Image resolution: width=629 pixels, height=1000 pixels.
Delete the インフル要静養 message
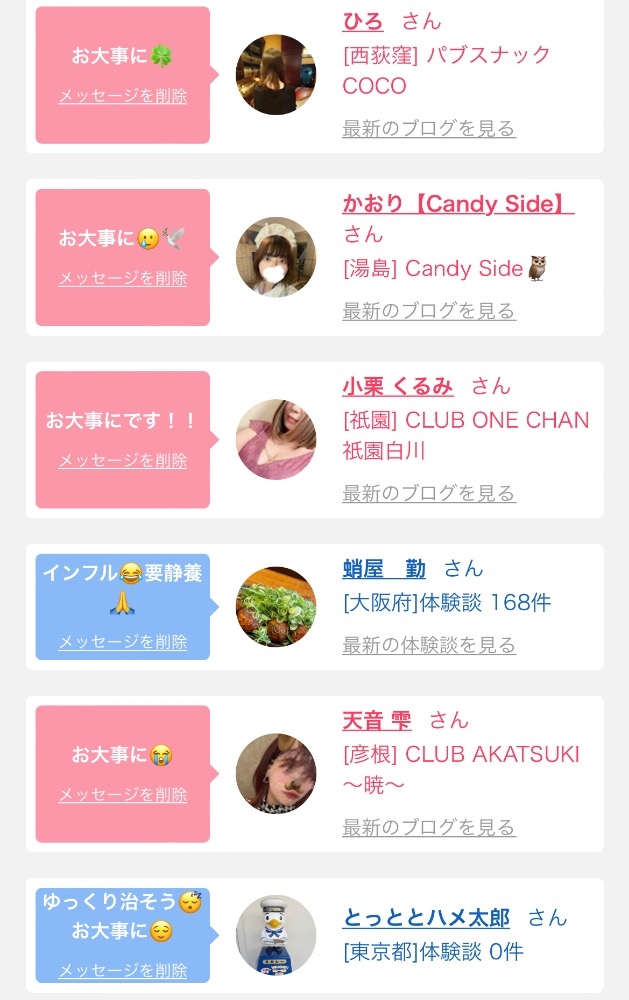click(x=122, y=642)
